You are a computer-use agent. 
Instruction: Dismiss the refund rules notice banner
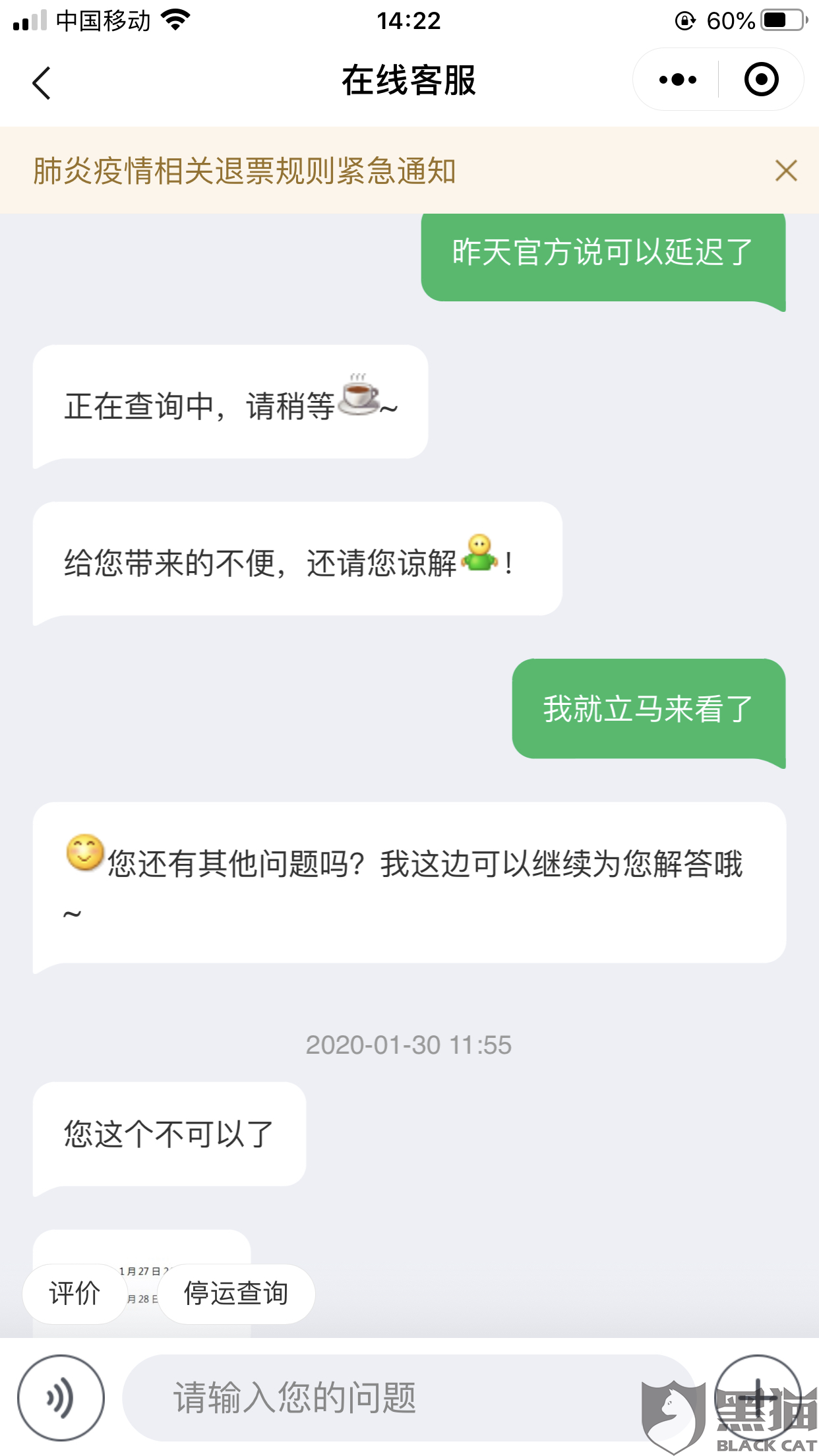coord(786,171)
